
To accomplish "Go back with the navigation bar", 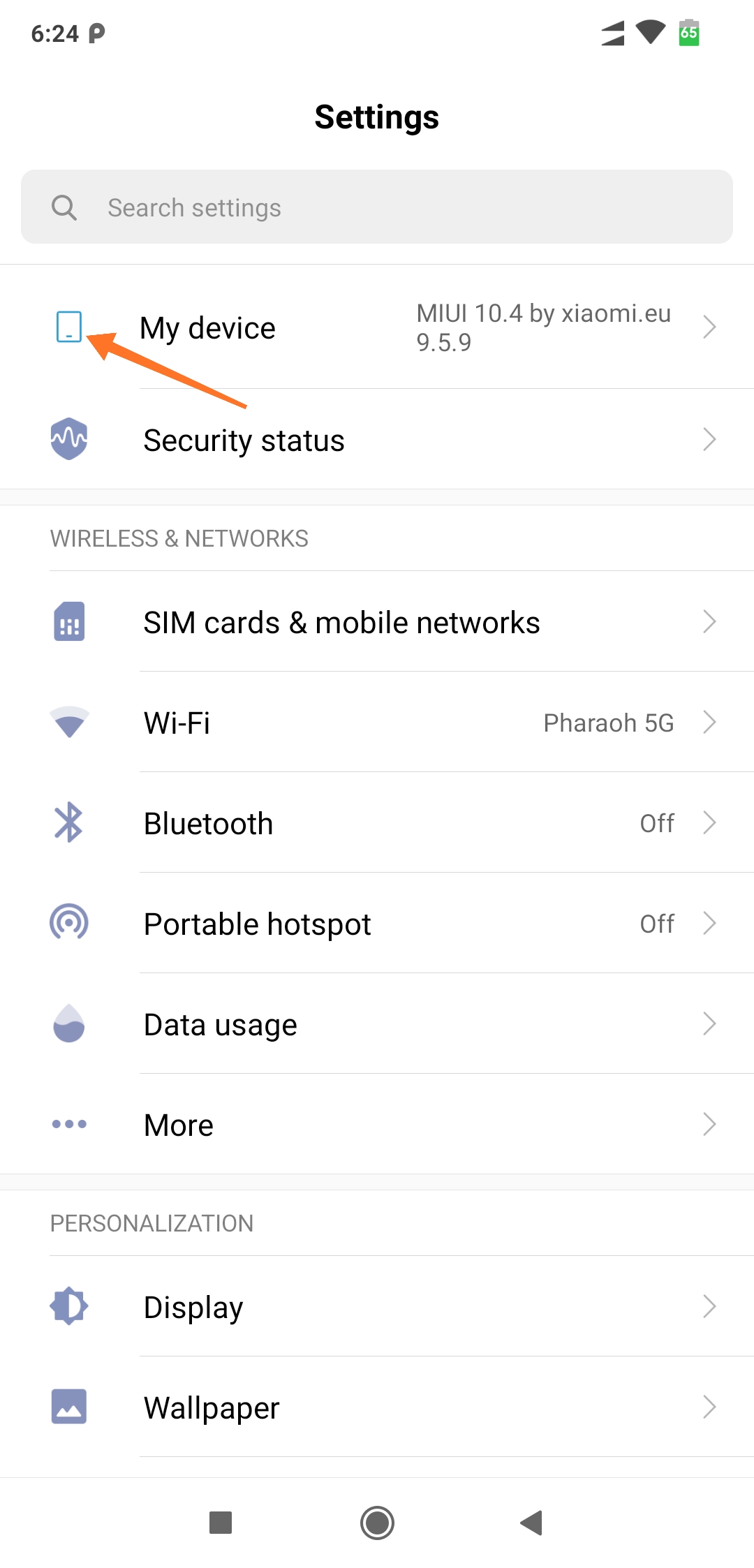I will [x=532, y=1523].
